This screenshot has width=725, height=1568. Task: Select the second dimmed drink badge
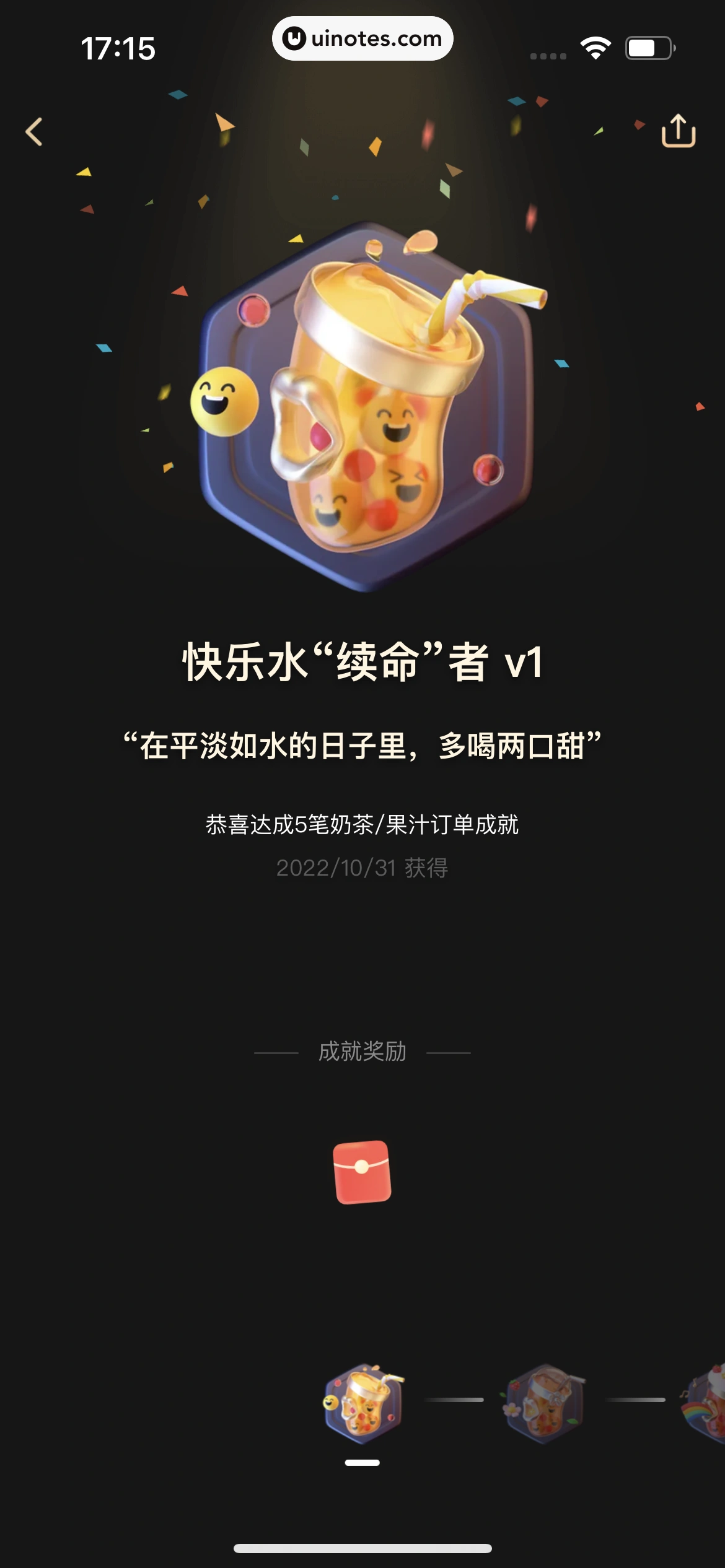pos(545,1403)
